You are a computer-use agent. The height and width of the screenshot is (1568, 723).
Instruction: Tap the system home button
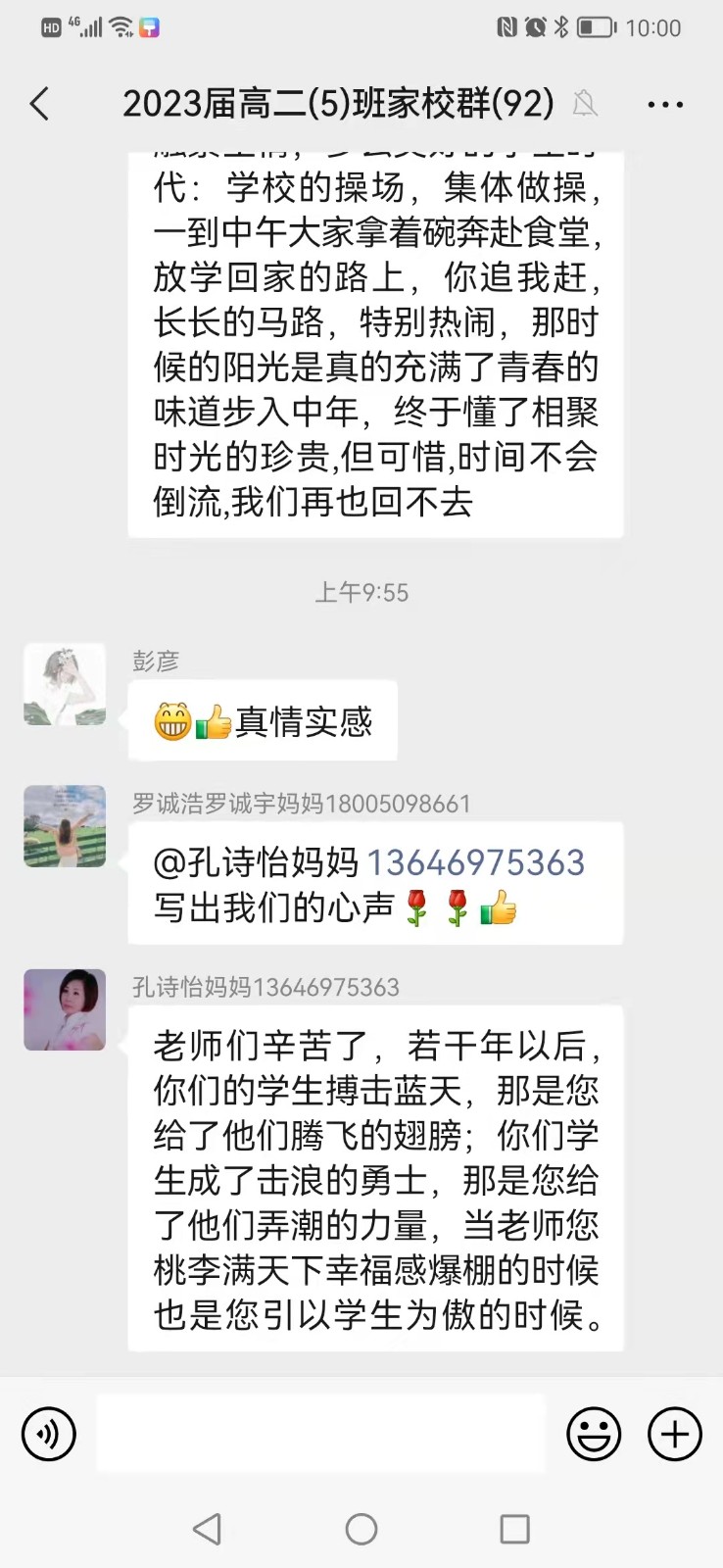361,1529
